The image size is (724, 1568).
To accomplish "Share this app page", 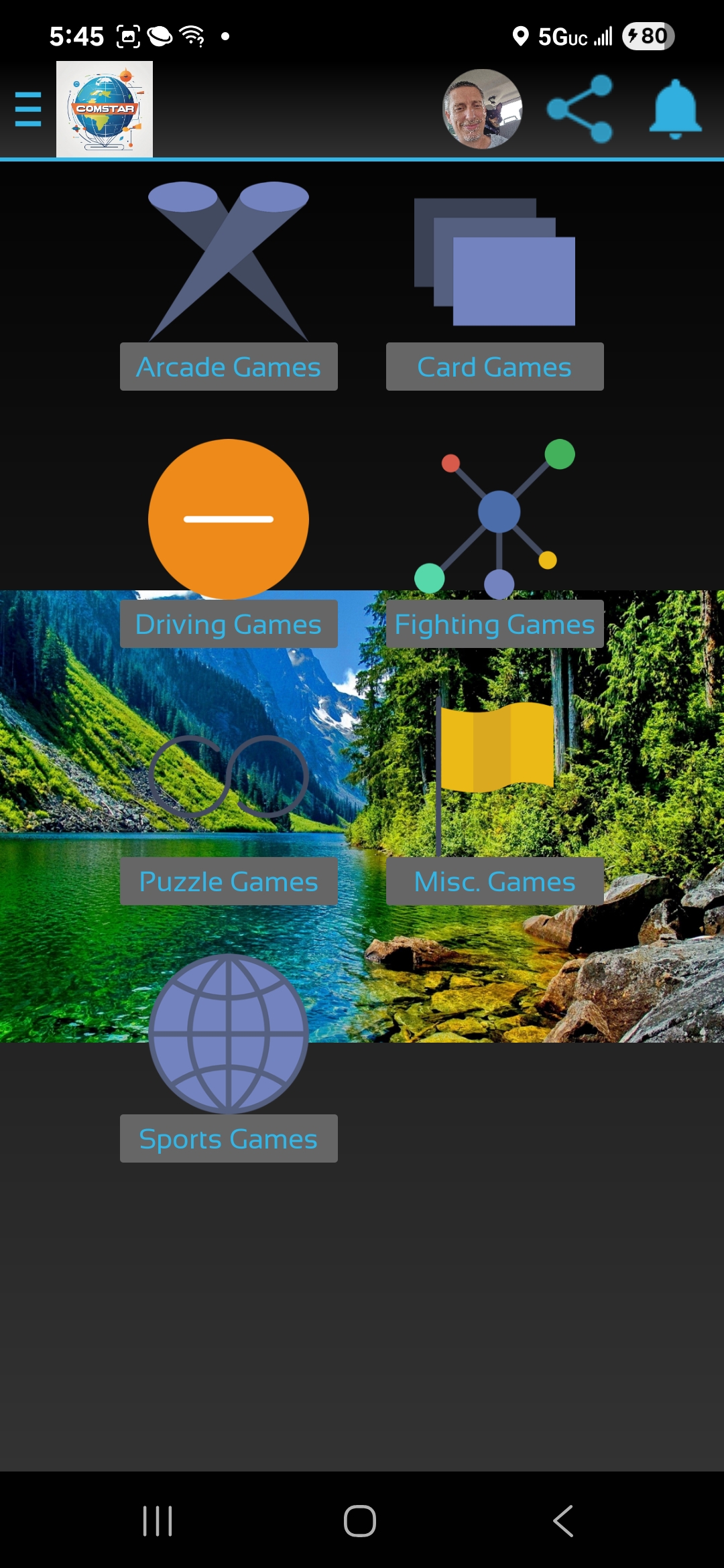I will [580, 109].
